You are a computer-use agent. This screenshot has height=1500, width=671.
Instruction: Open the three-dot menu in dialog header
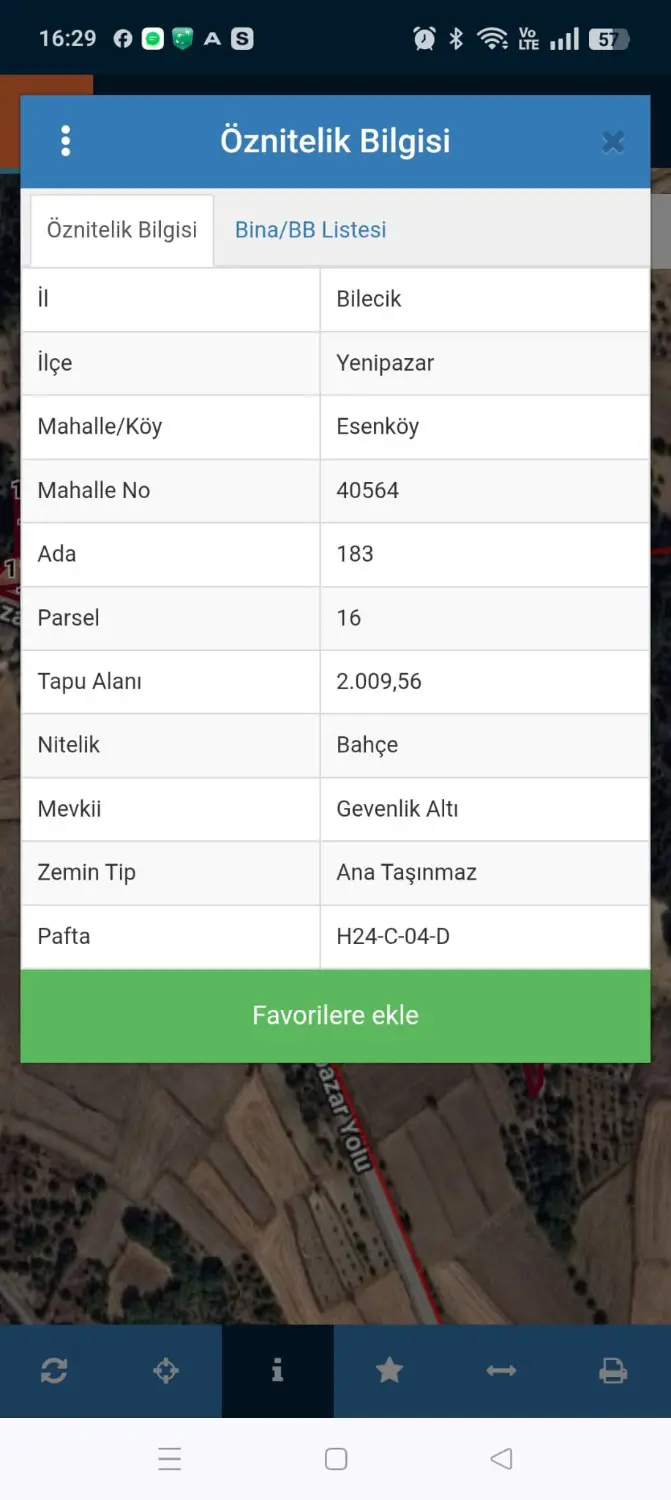(x=66, y=141)
